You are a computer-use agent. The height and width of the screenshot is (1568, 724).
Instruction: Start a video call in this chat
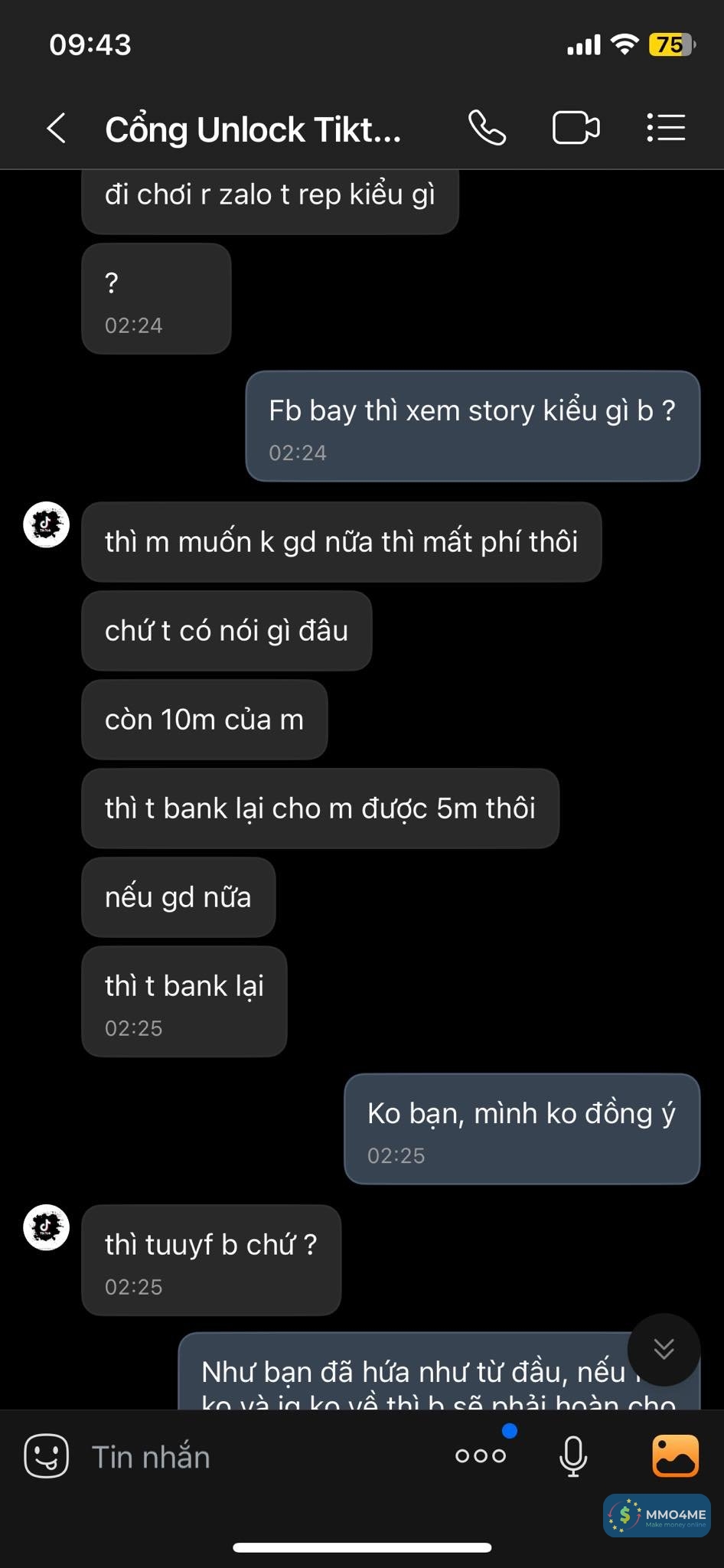pos(576,128)
